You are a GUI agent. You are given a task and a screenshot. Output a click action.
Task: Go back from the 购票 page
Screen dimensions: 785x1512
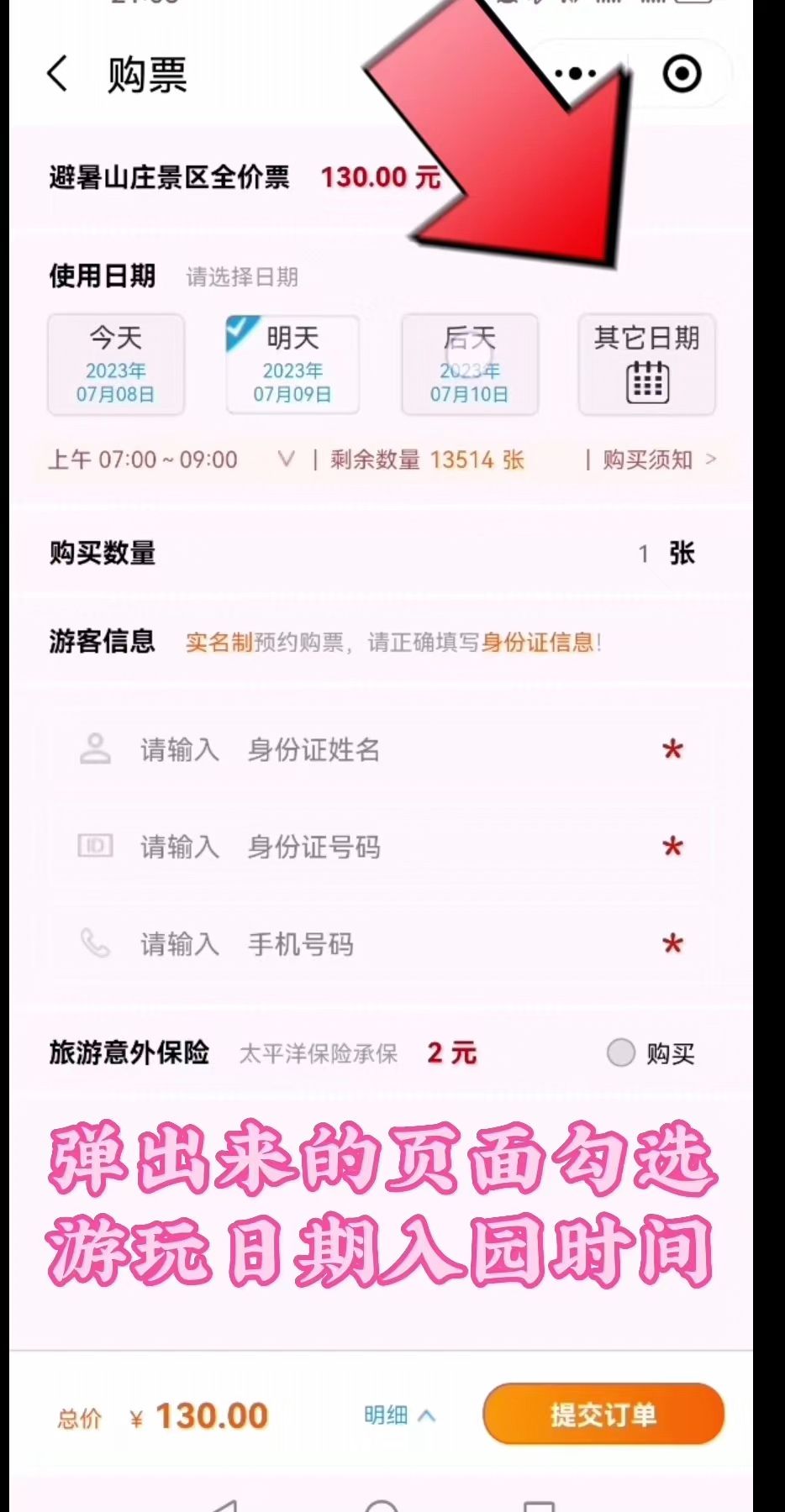coord(57,74)
